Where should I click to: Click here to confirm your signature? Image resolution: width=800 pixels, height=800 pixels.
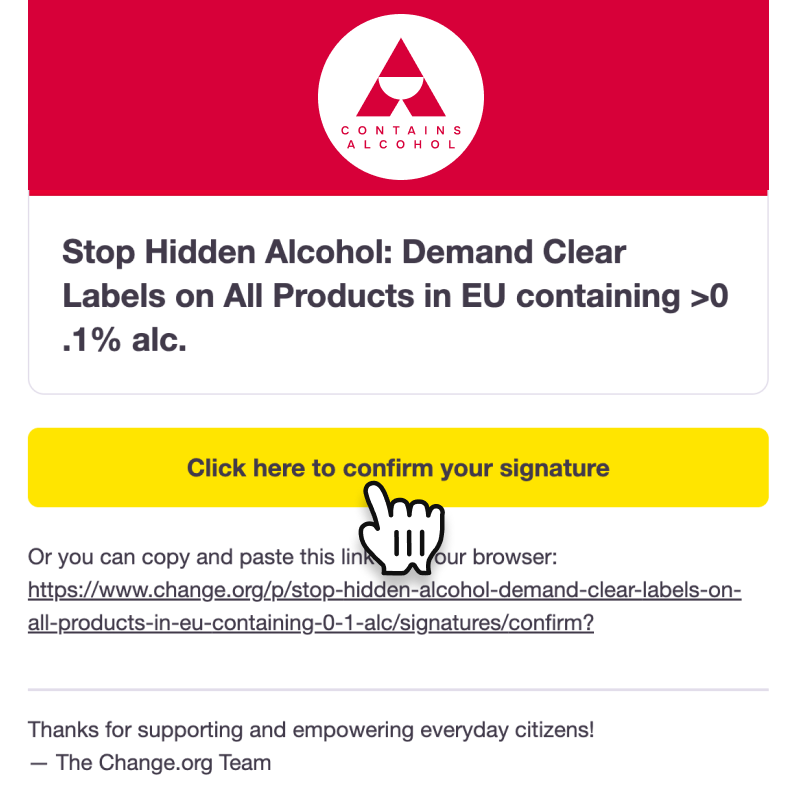click(398, 467)
